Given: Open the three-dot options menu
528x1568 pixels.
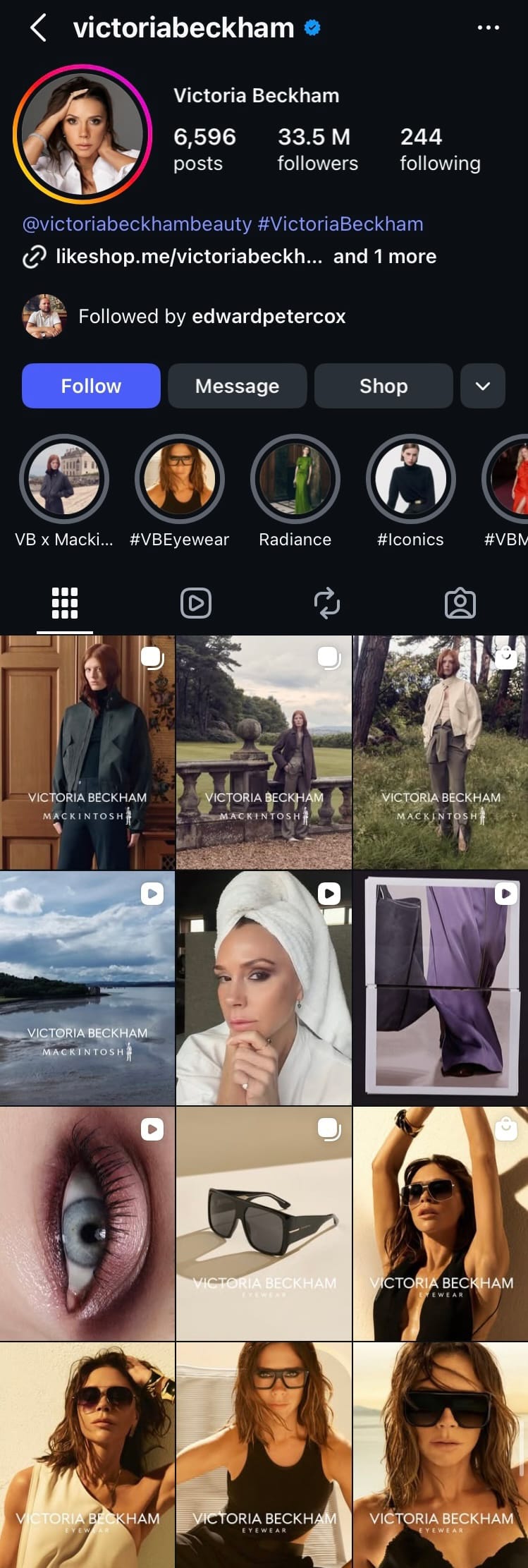Looking at the screenshot, I should pyautogui.click(x=488, y=28).
